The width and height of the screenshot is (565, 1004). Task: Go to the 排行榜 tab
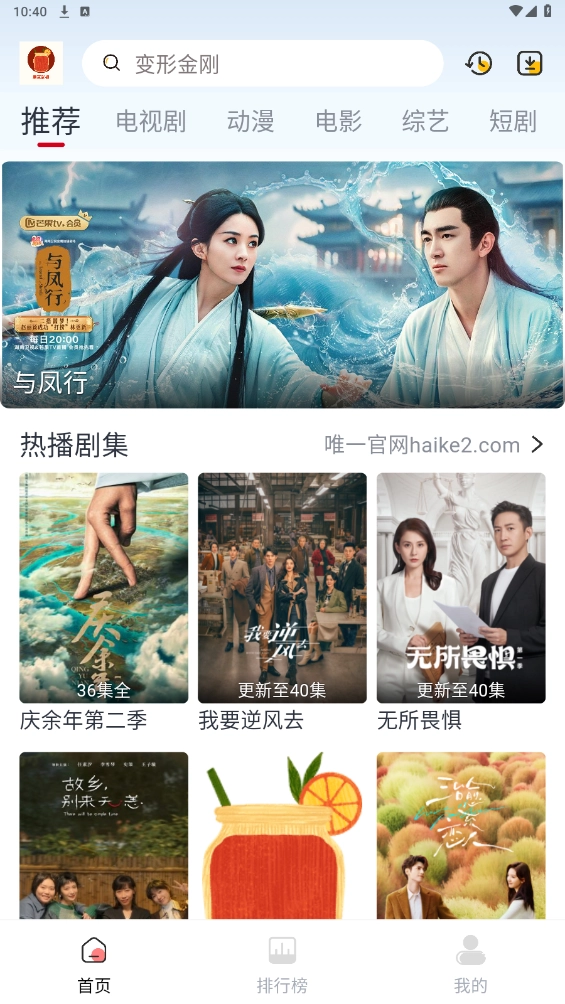point(282,965)
